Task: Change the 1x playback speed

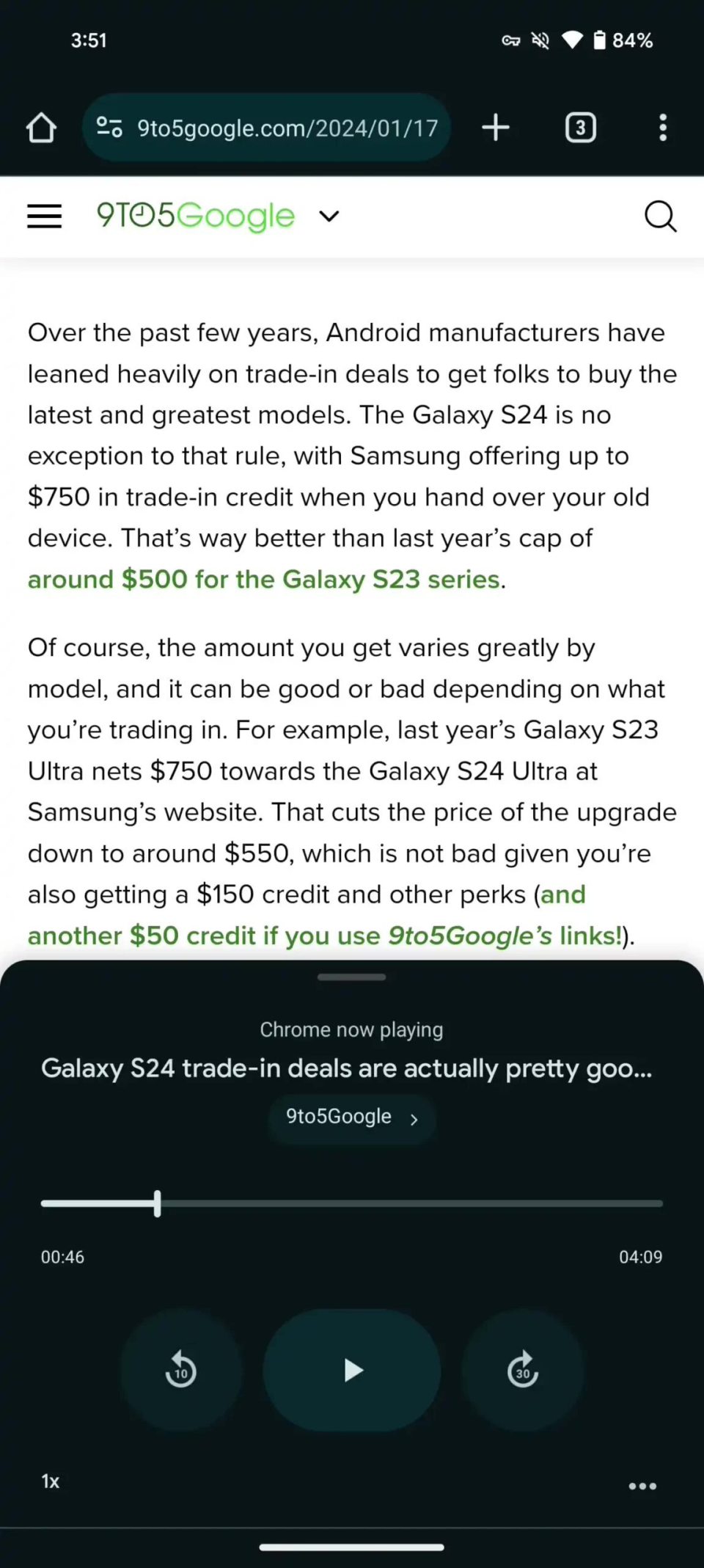Action: click(x=50, y=1481)
